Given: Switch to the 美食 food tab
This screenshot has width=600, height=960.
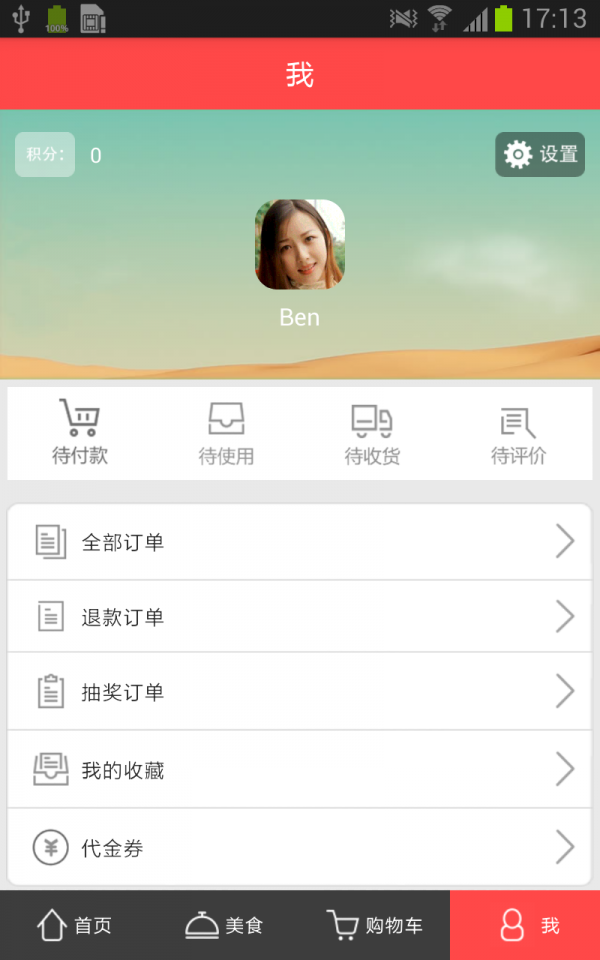Looking at the screenshot, I should point(225,926).
